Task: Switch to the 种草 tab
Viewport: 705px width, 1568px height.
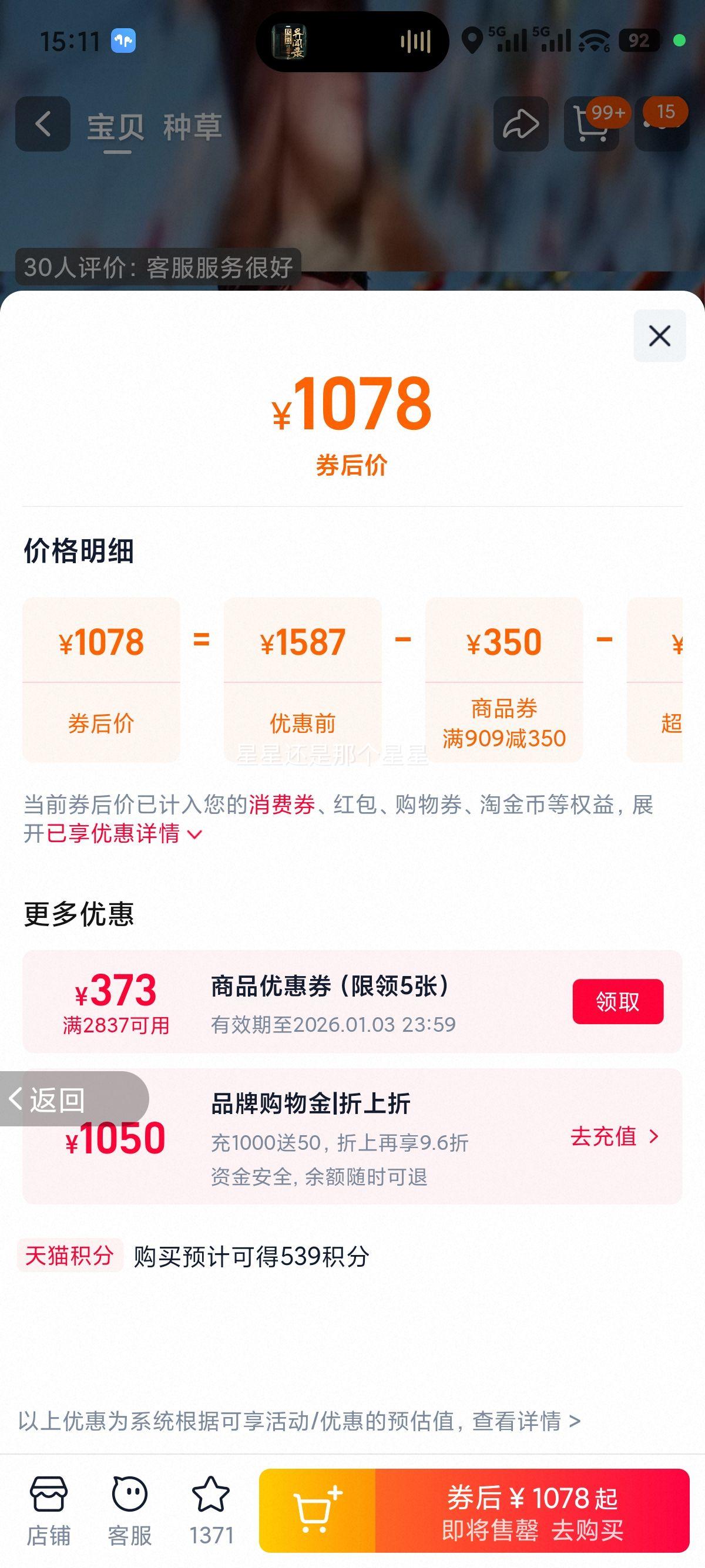Action: click(x=194, y=123)
